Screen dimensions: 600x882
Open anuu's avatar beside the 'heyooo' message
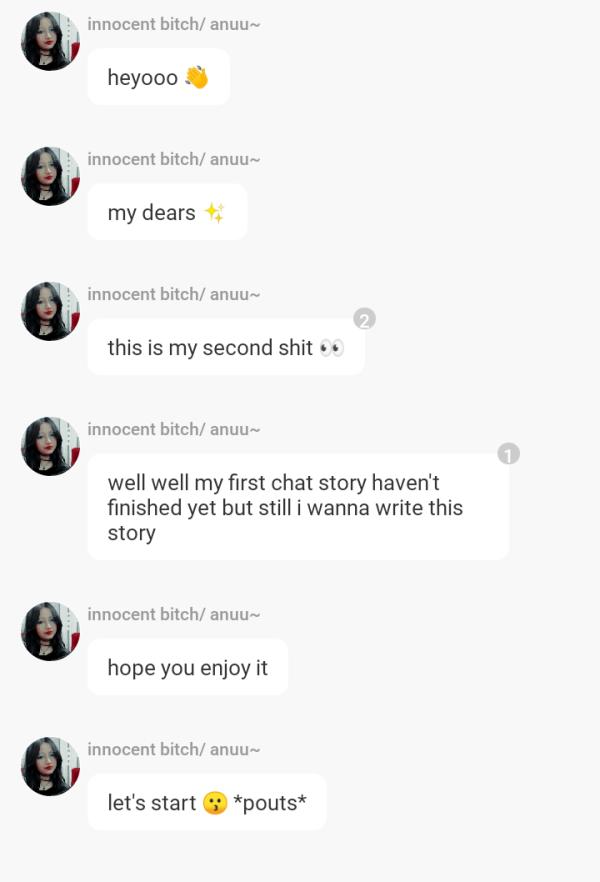[50, 42]
